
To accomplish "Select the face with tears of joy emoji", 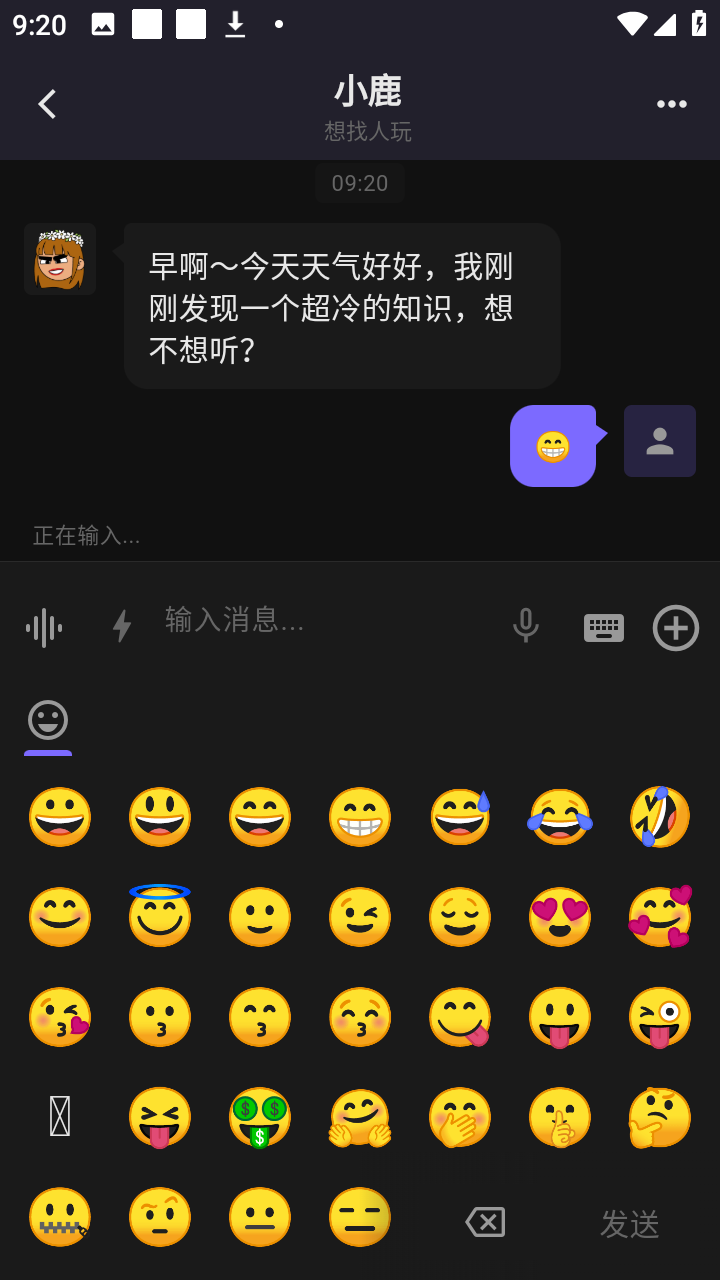I will (x=560, y=816).
